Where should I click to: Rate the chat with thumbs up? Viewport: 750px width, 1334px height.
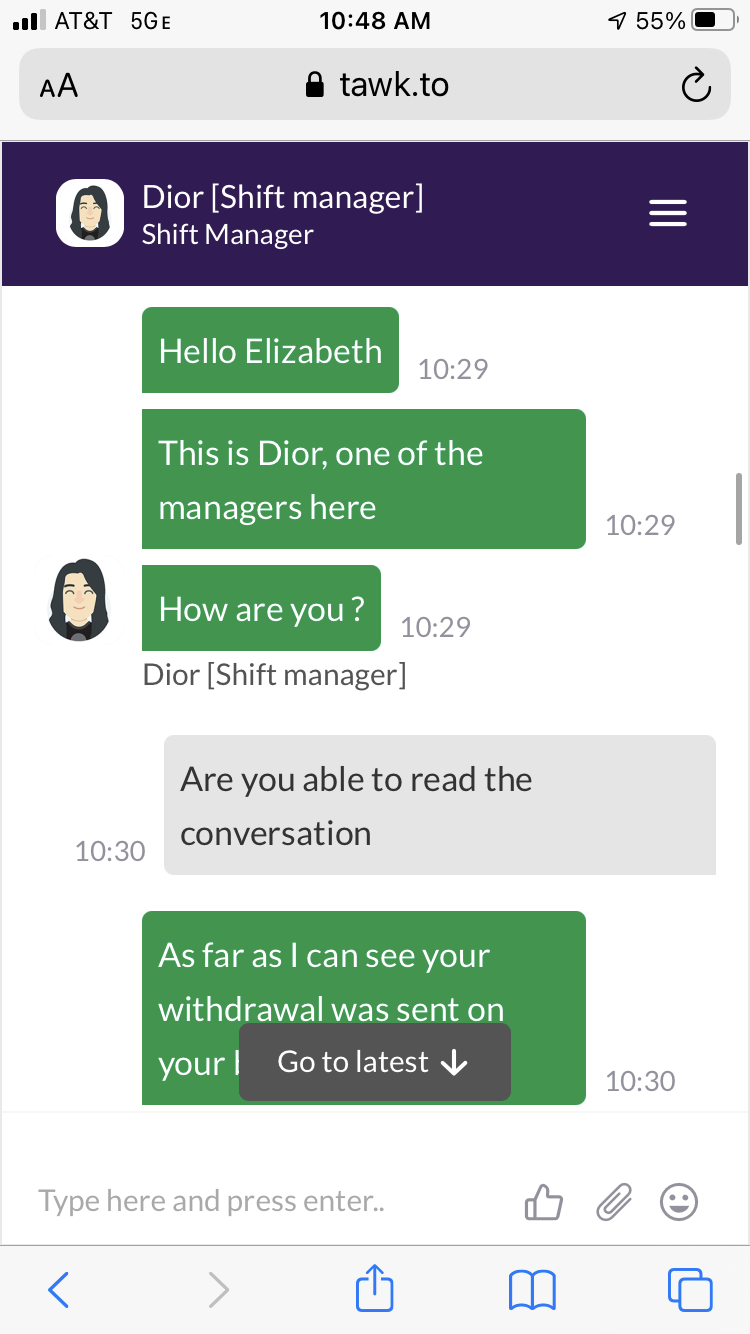point(544,1202)
